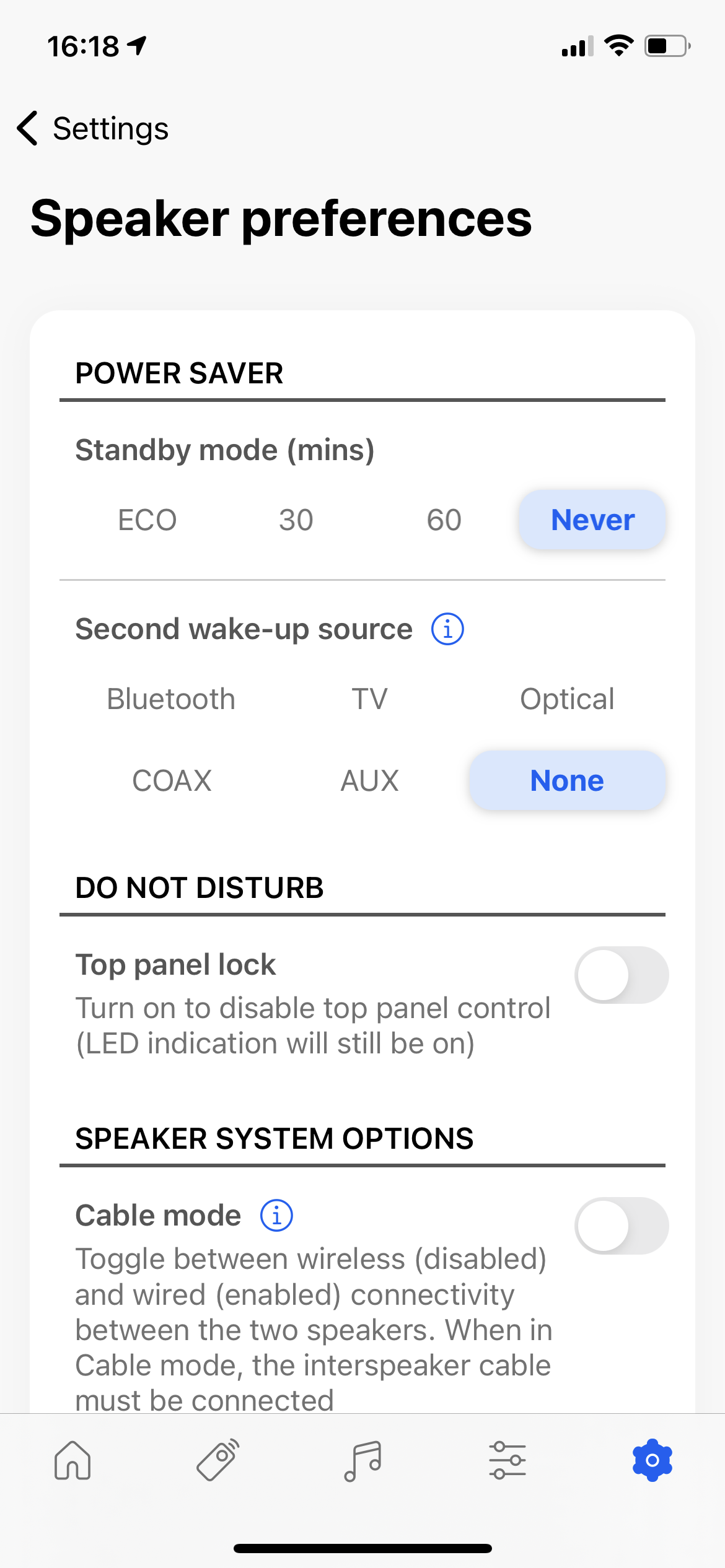Set standby mode to 60 minutes
The height and width of the screenshot is (1568, 725).
click(x=444, y=520)
